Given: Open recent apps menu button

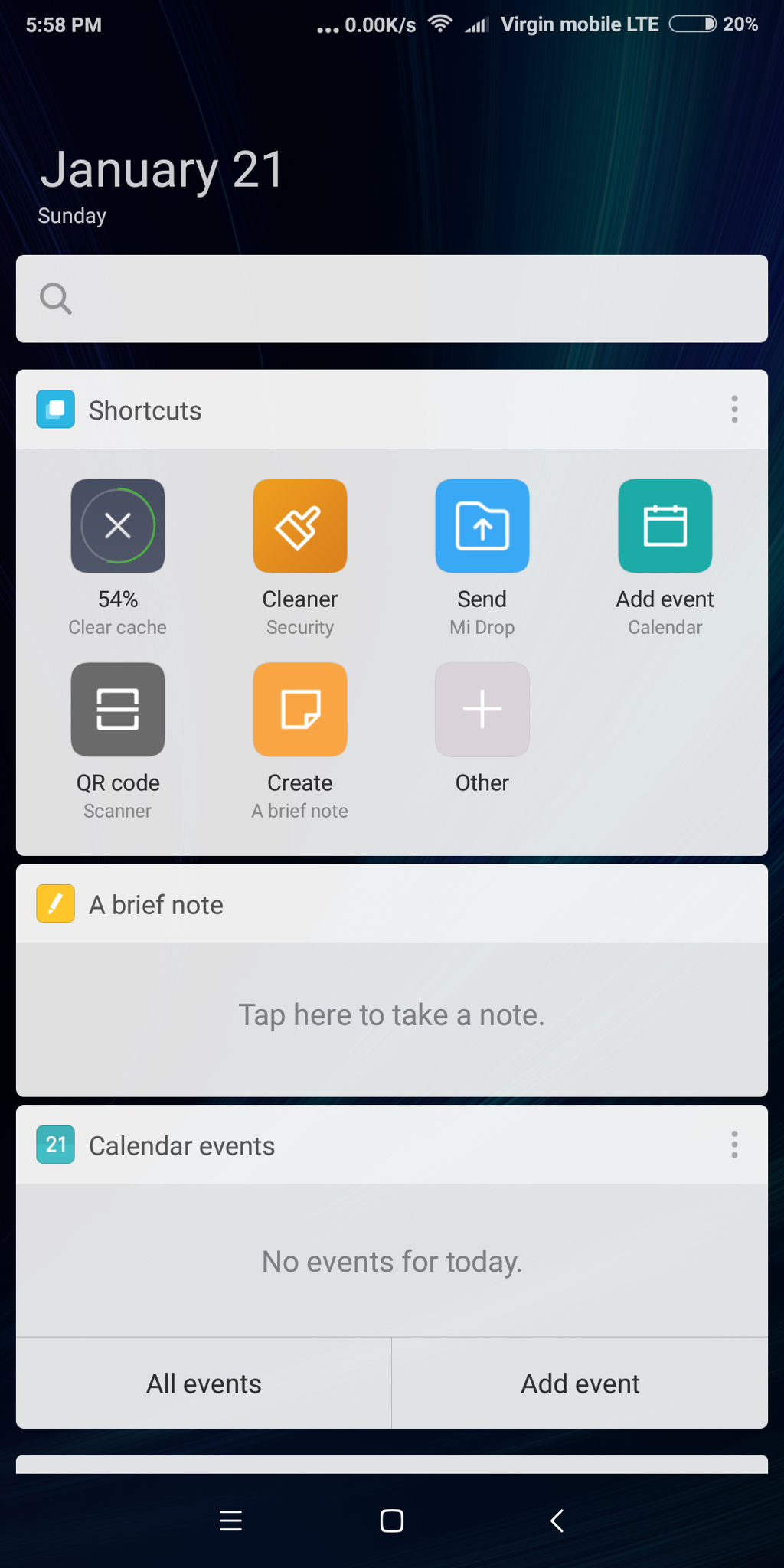Looking at the screenshot, I should pyautogui.click(x=230, y=1521).
